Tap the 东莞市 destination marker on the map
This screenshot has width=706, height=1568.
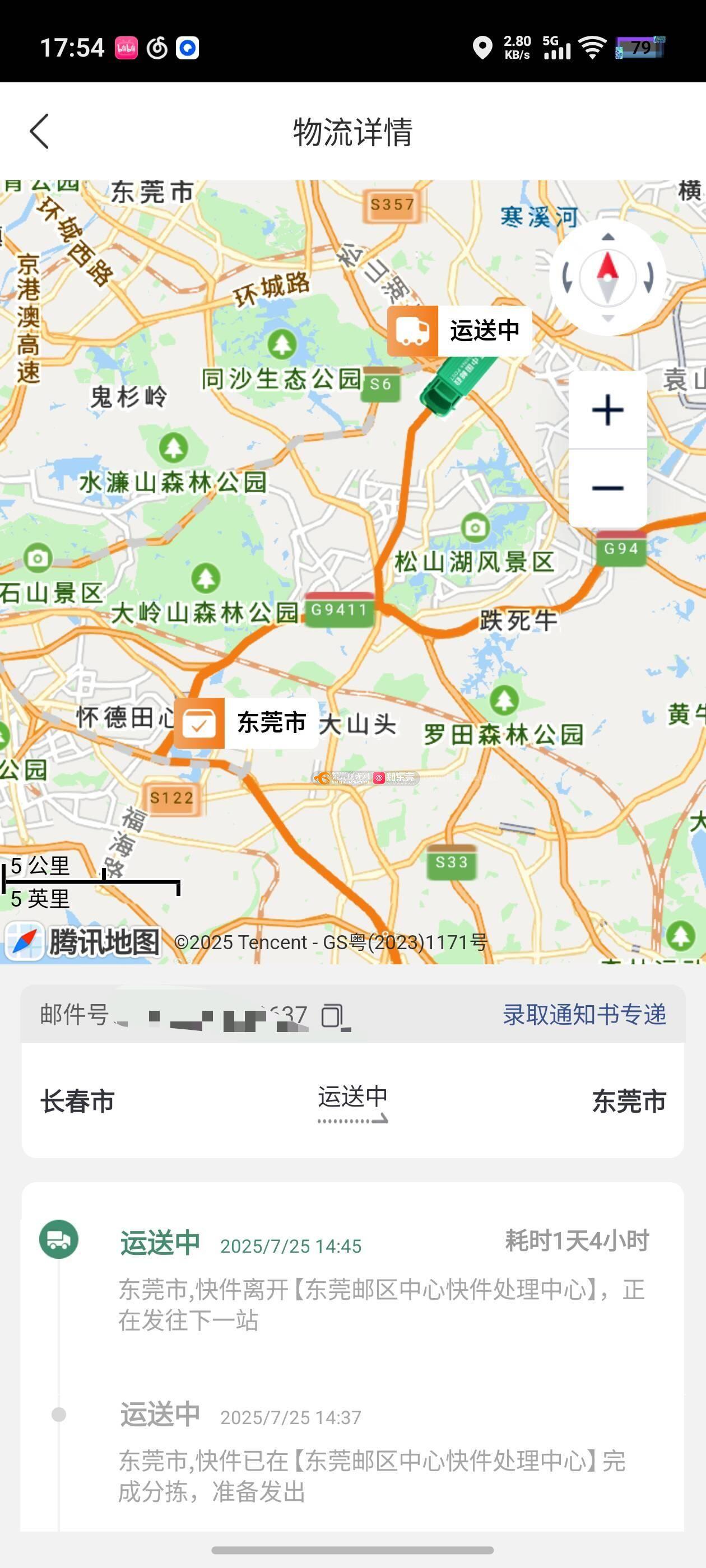(246, 723)
